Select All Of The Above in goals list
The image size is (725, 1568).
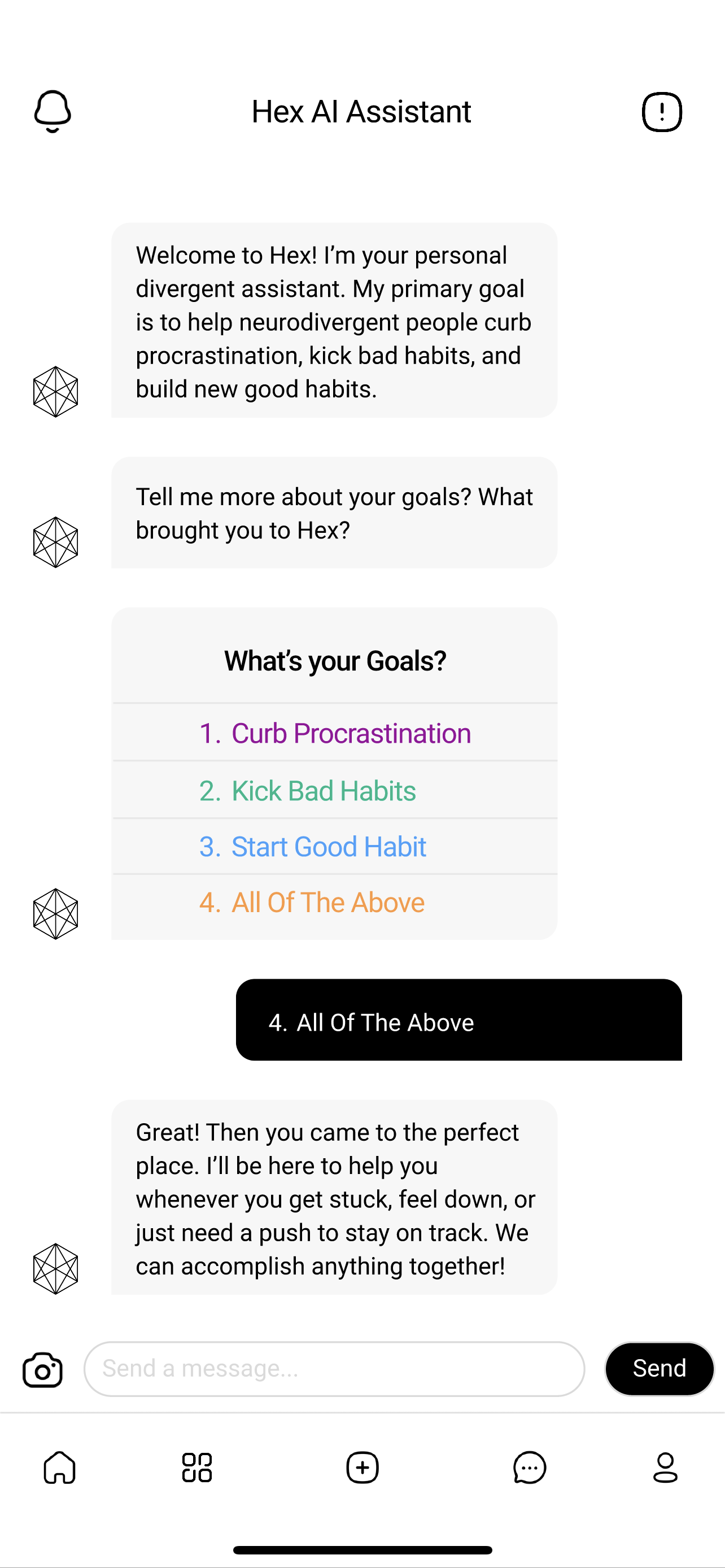point(335,903)
